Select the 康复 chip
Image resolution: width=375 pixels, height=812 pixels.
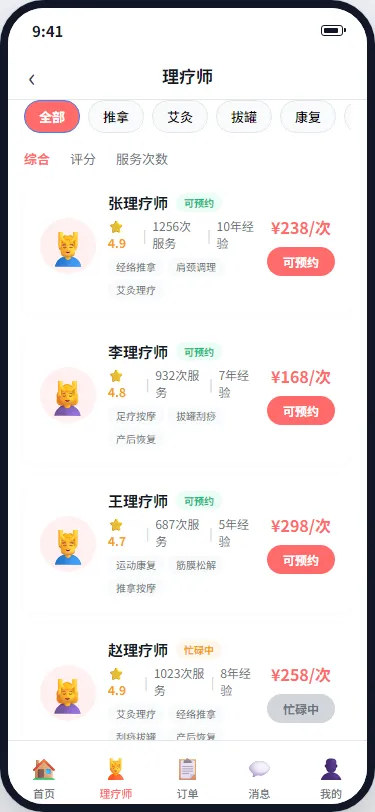[x=308, y=117]
